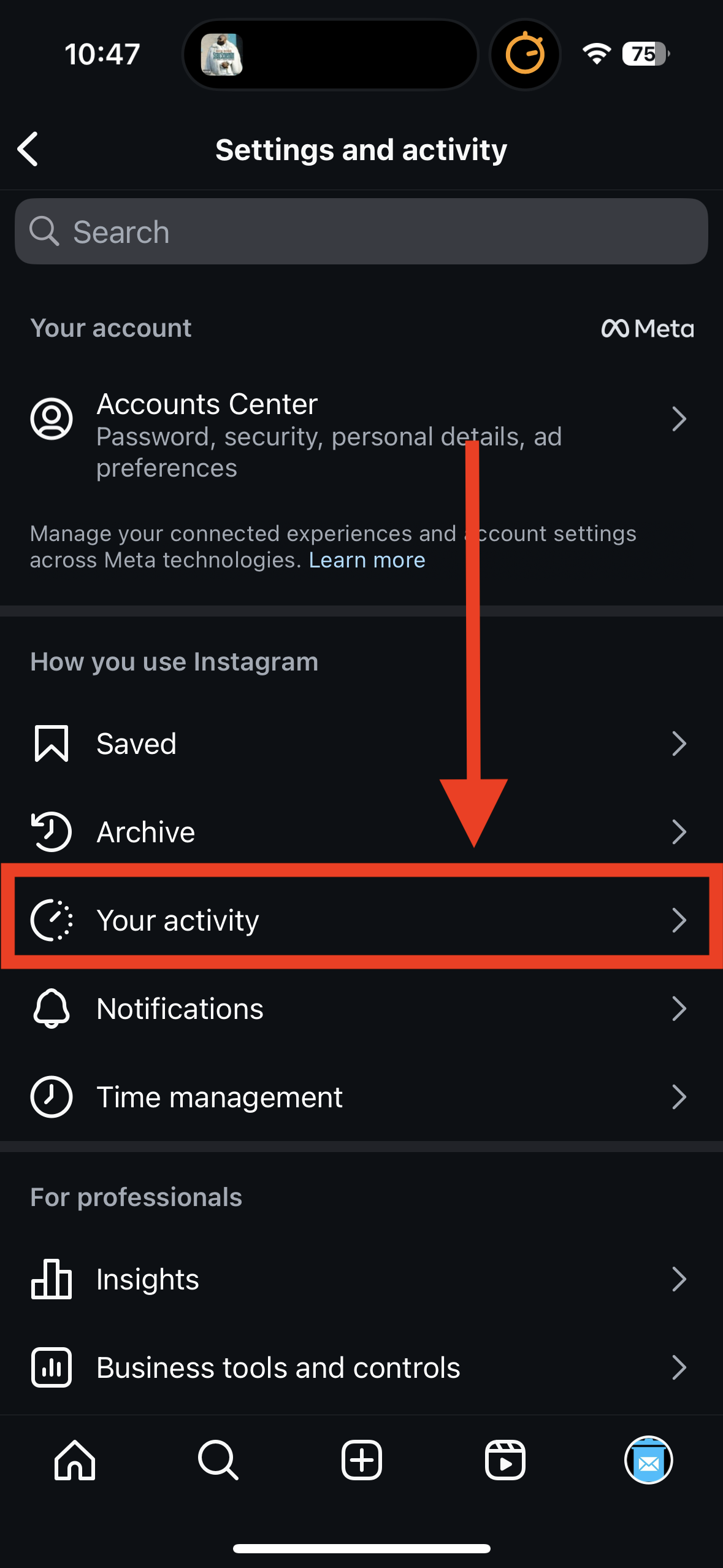The width and height of the screenshot is (723, 1568).
Task: Open Time management
Action: [x=361, y=1097]
